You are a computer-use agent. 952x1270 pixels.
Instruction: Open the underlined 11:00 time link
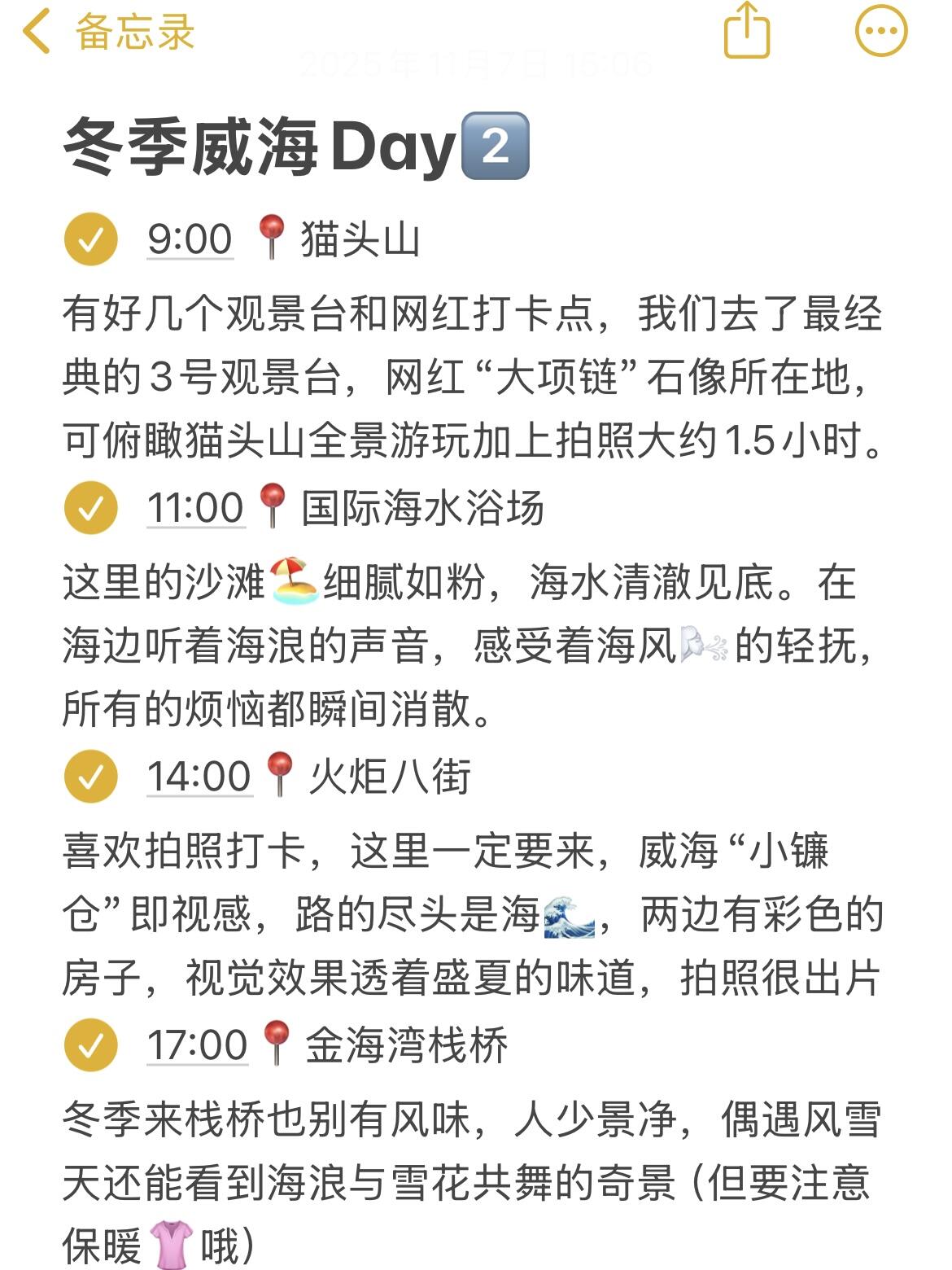tap(195, 508)
